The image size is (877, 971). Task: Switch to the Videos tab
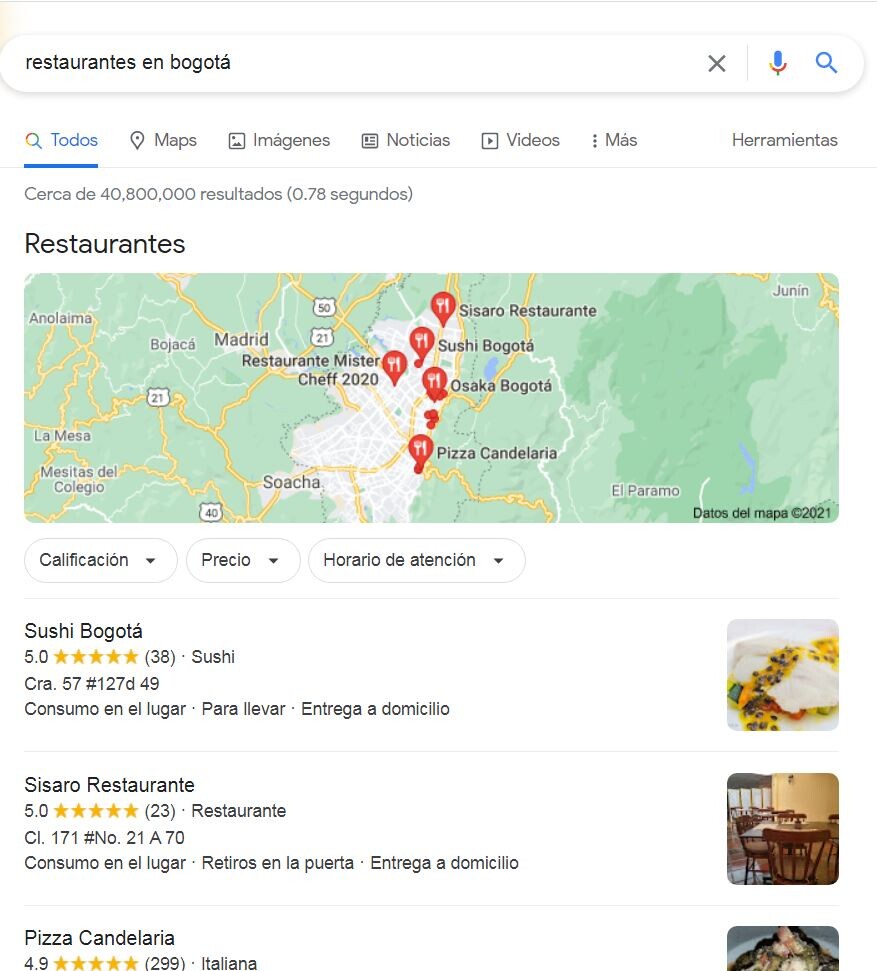(x=520, y=141)
